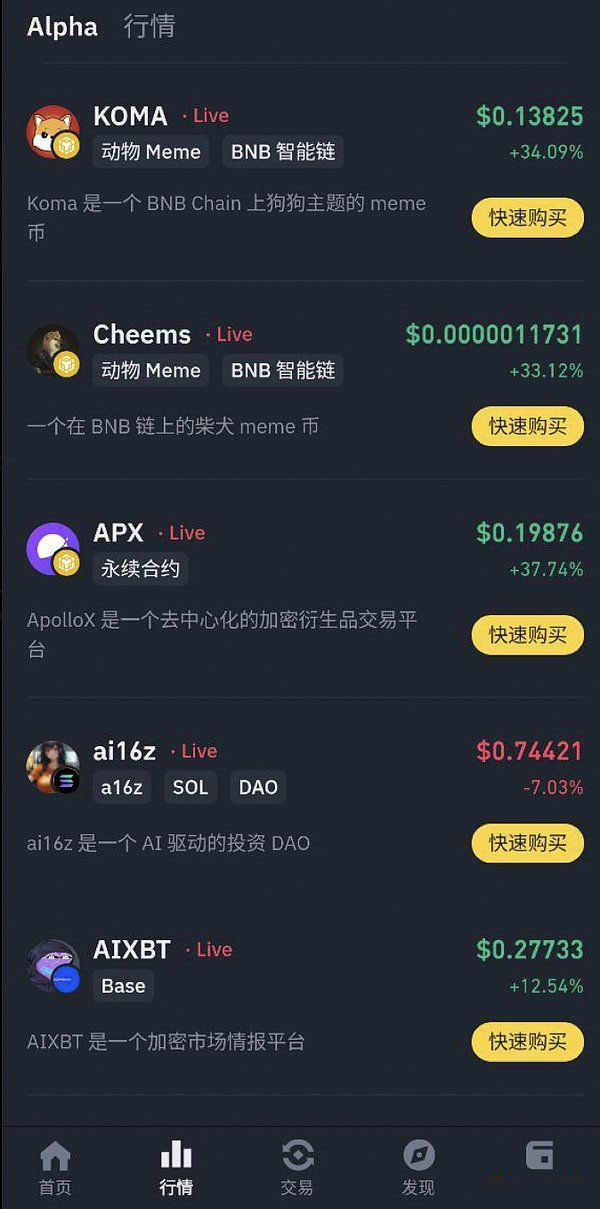Screen dimensions: 600x1209
Task: Open the KOMA token details
Action: [x=130, y=116]
